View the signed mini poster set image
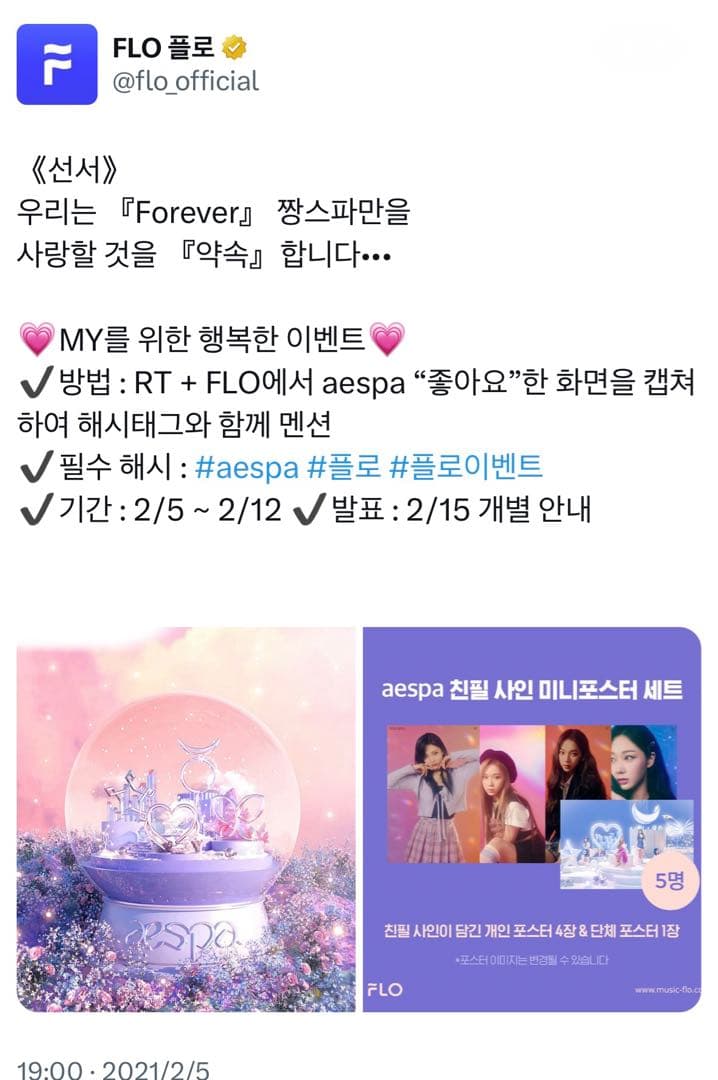The image size is (718, 1080). pyautogui.click(x=531, y=819)
